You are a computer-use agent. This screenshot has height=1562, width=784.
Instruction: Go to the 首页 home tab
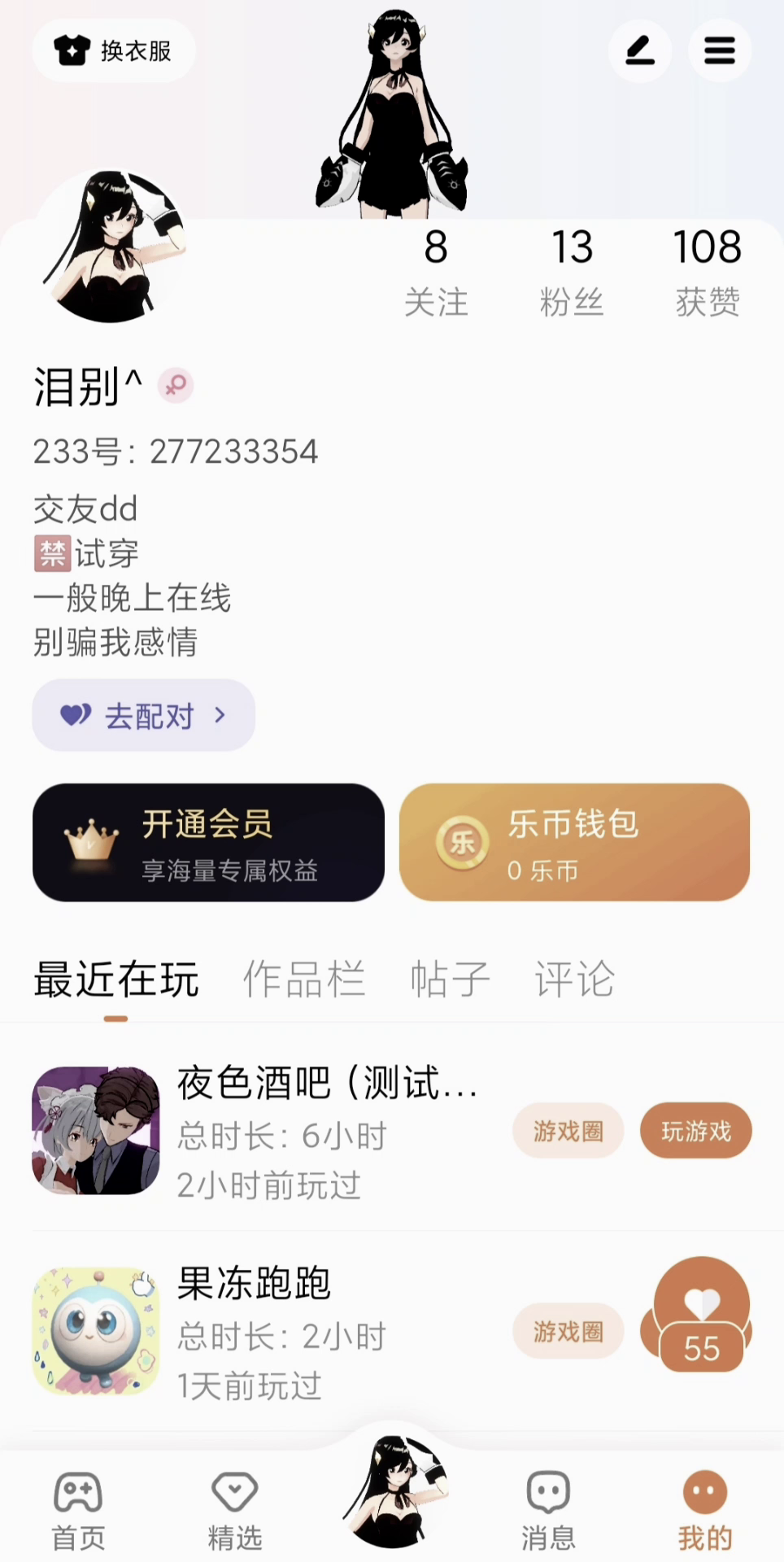78,1511
